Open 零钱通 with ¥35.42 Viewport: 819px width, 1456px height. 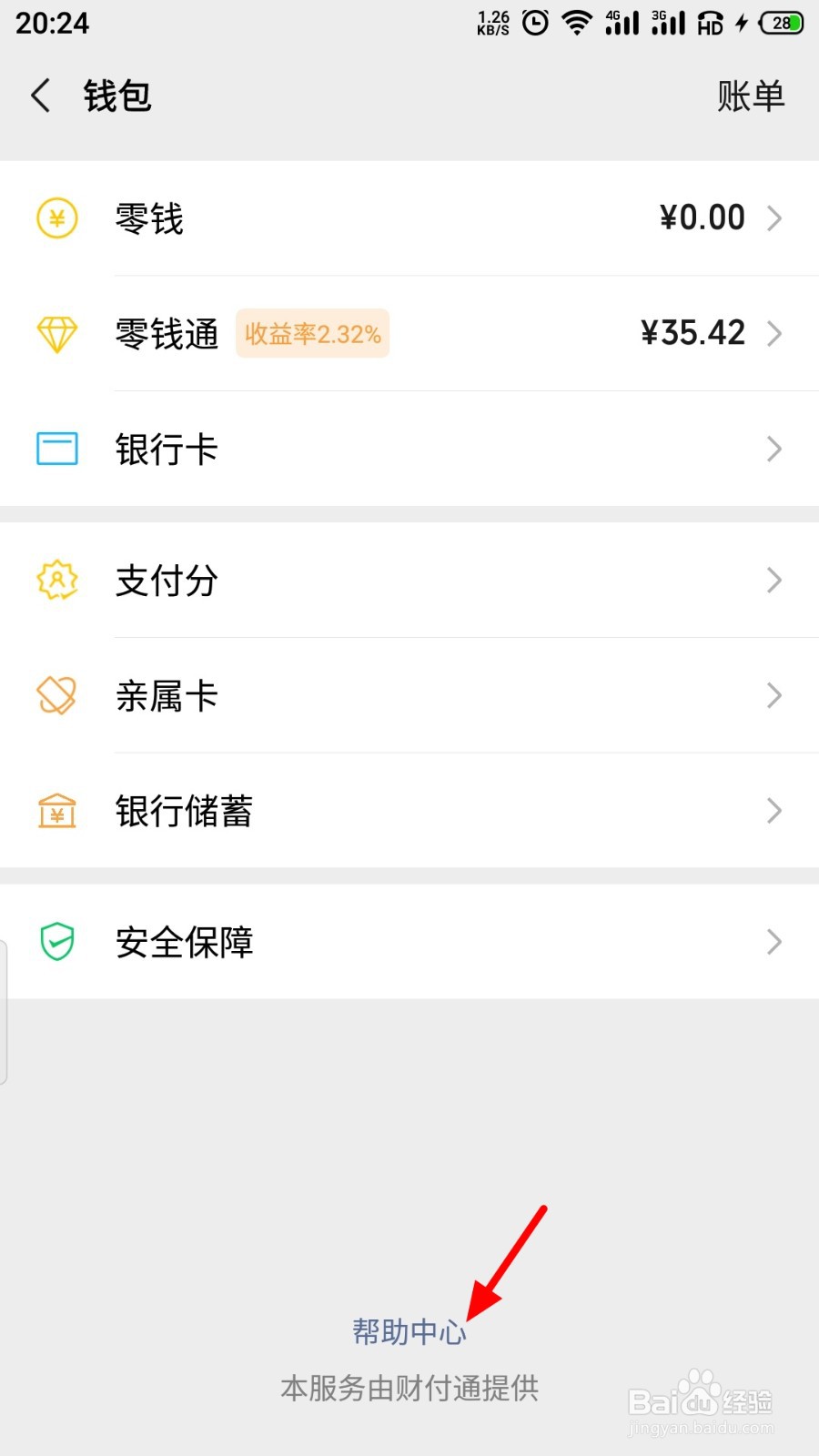coord(409,334)
